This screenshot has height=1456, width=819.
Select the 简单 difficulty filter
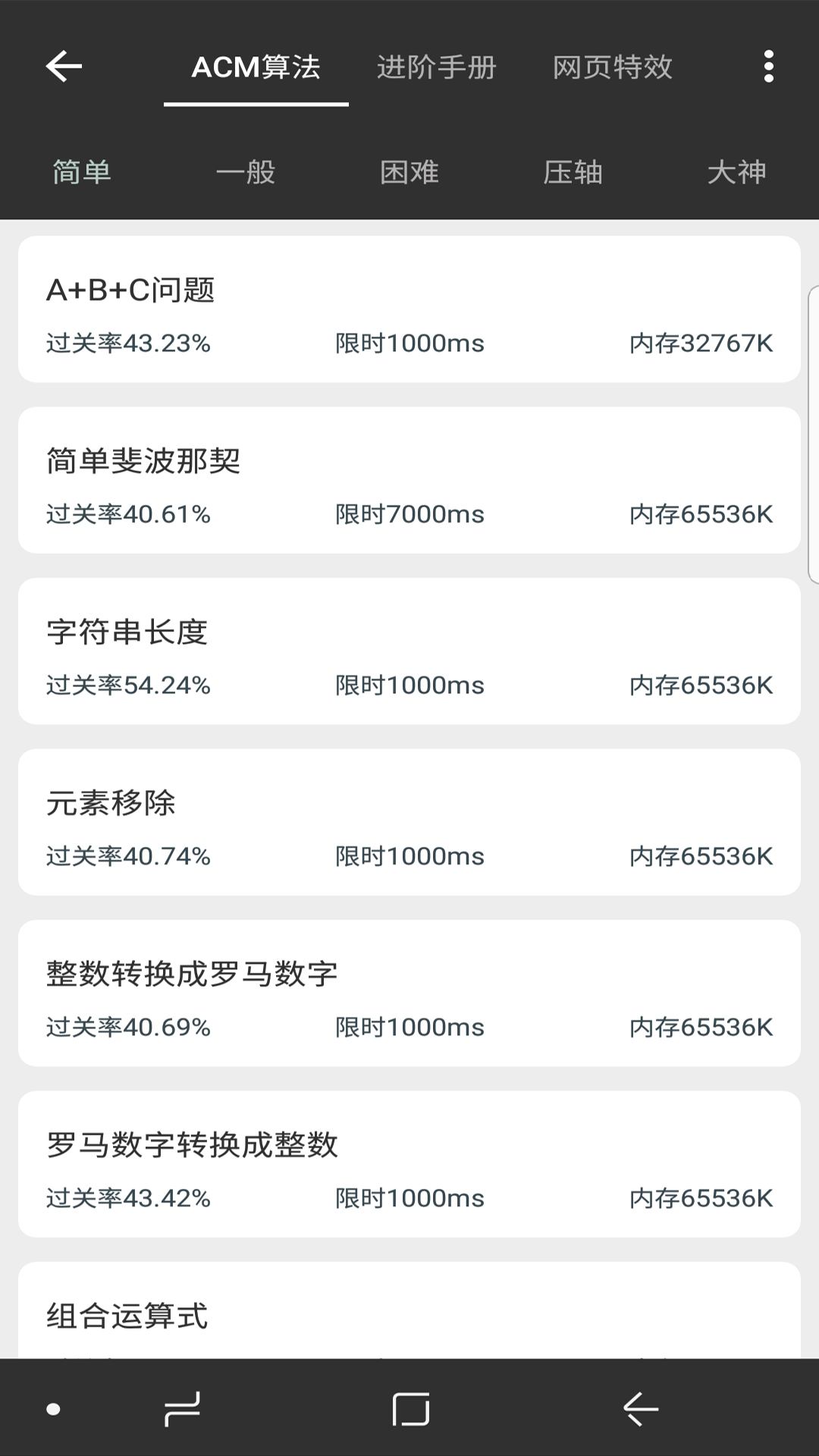(81, 172)
